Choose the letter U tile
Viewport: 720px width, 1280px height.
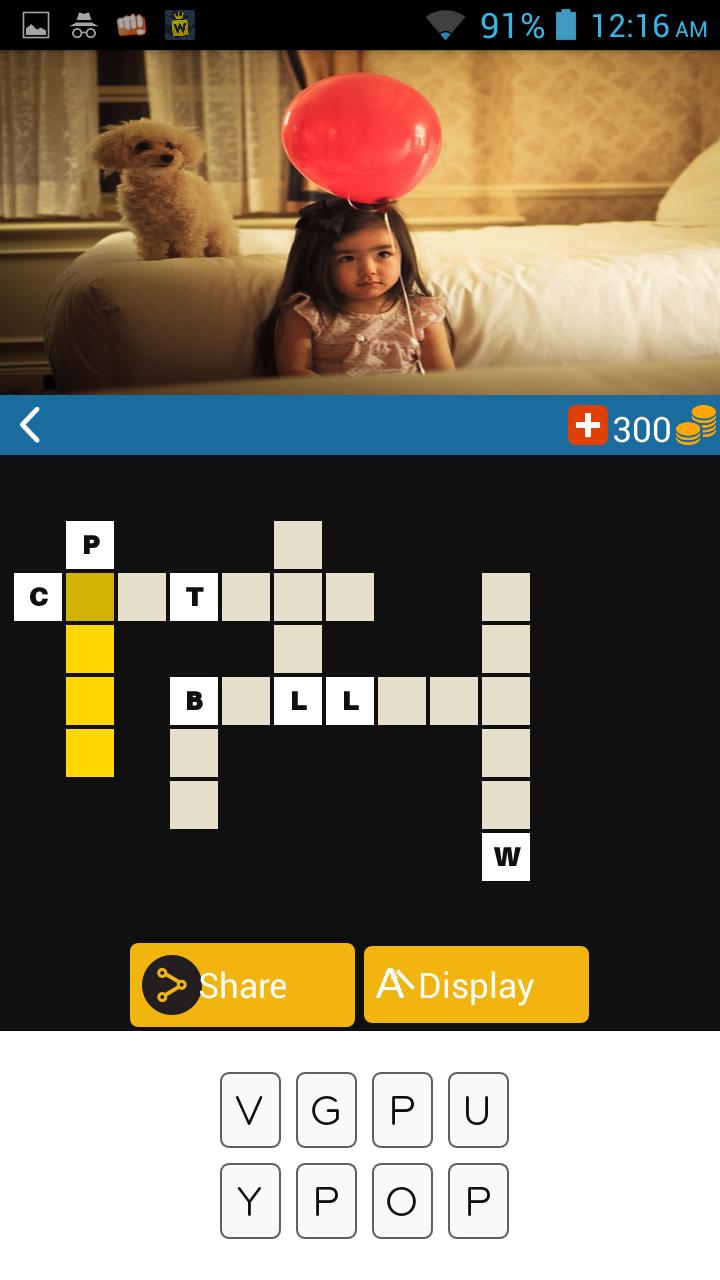pos(478,1110)
